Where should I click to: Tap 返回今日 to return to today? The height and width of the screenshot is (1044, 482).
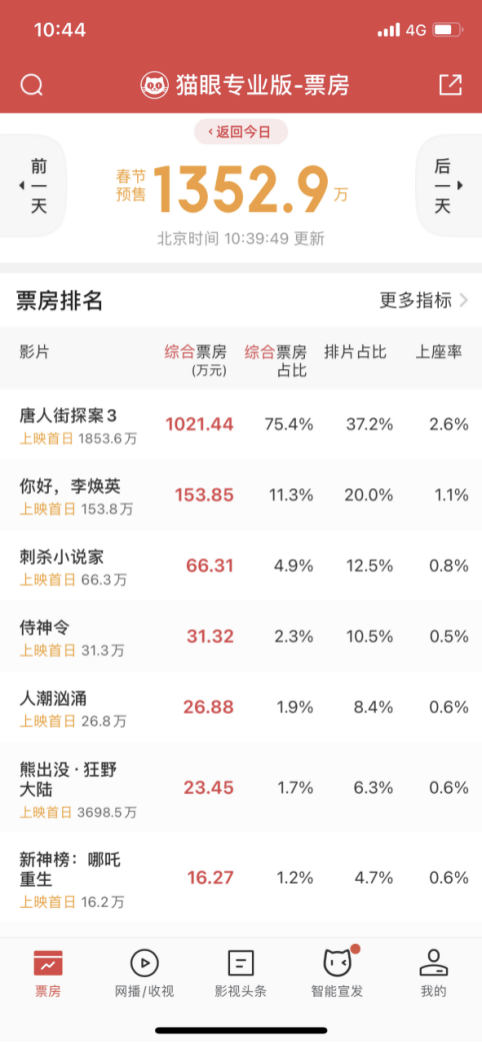241,132
